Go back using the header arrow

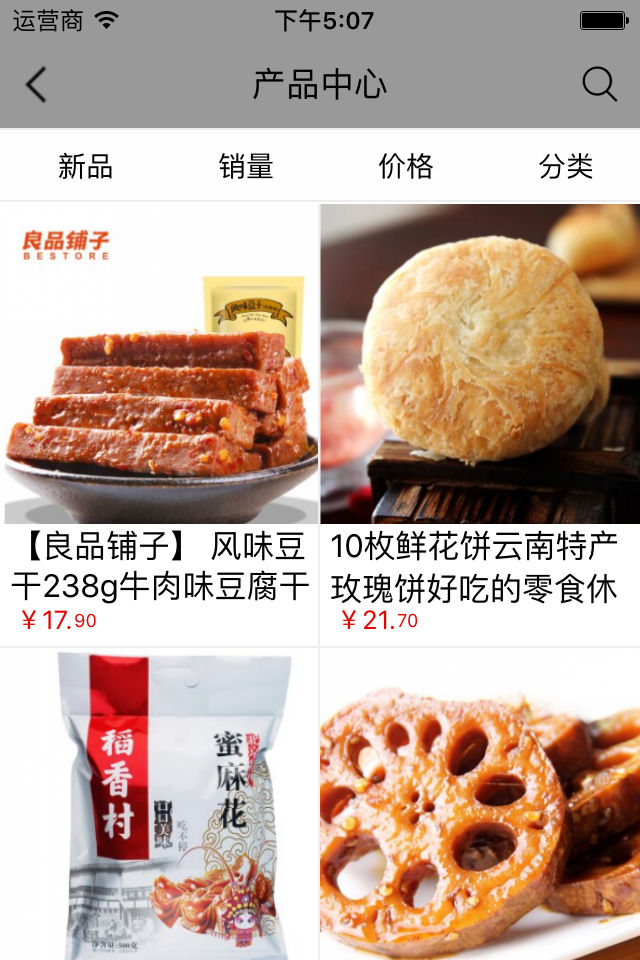coord(36,85)
